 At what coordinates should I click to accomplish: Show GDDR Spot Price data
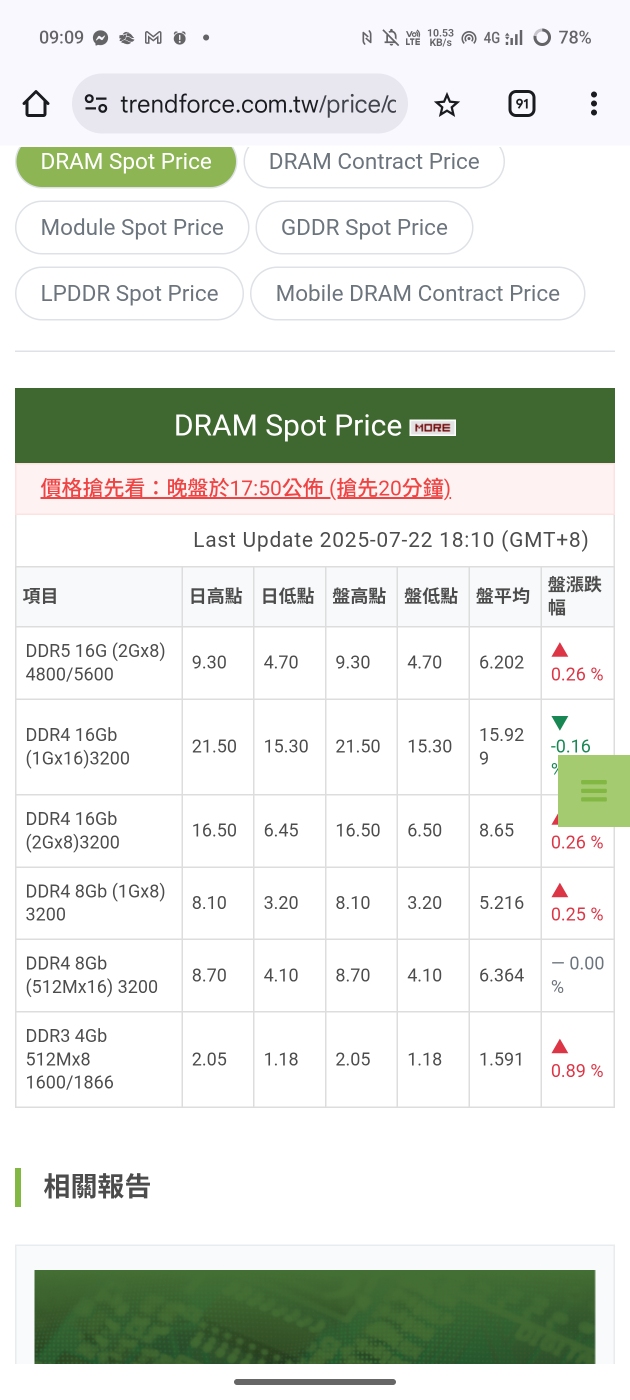point(364,228)
